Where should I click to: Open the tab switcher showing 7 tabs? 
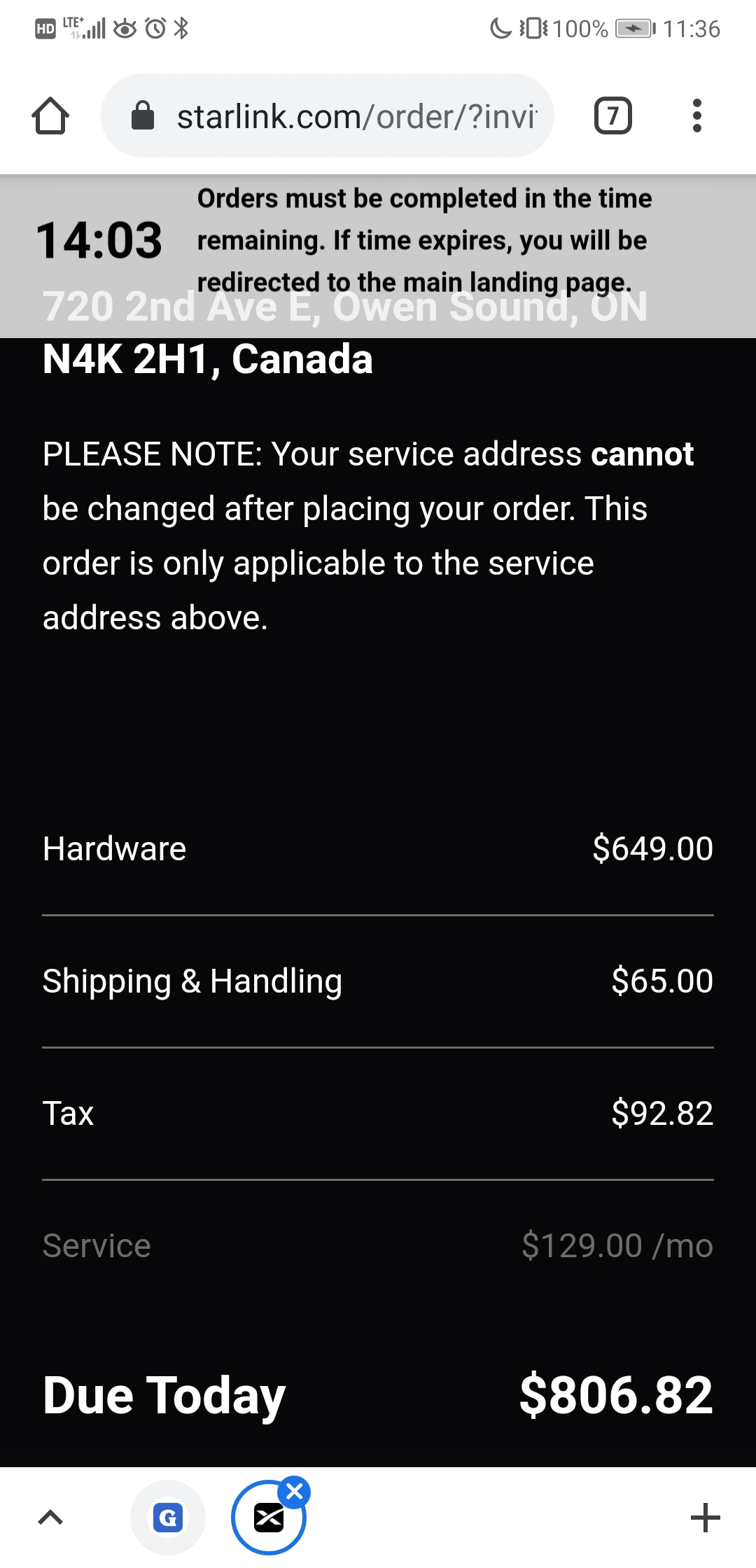[612, 115]
